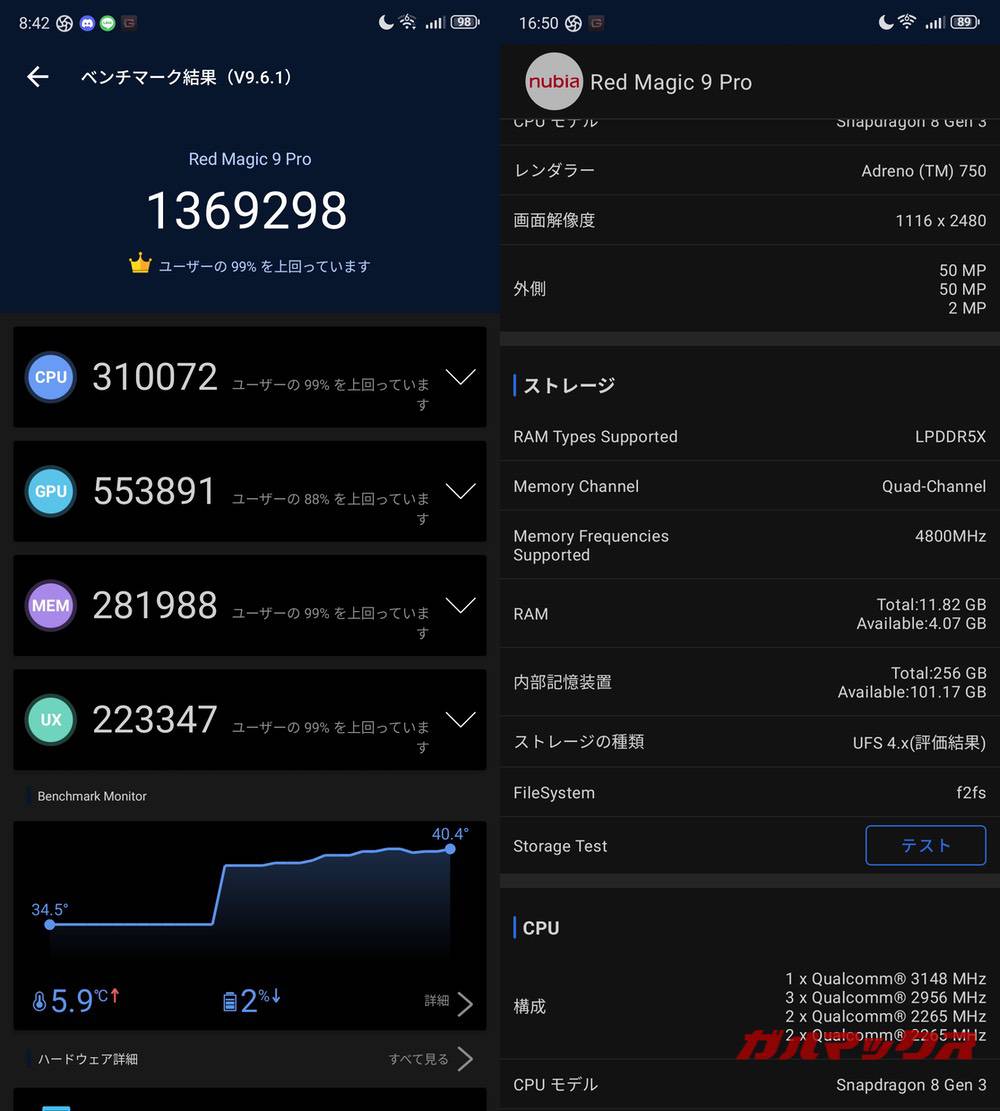
Task: Run the Storage Test via テスト button
Action: click(x=925, y=845)
